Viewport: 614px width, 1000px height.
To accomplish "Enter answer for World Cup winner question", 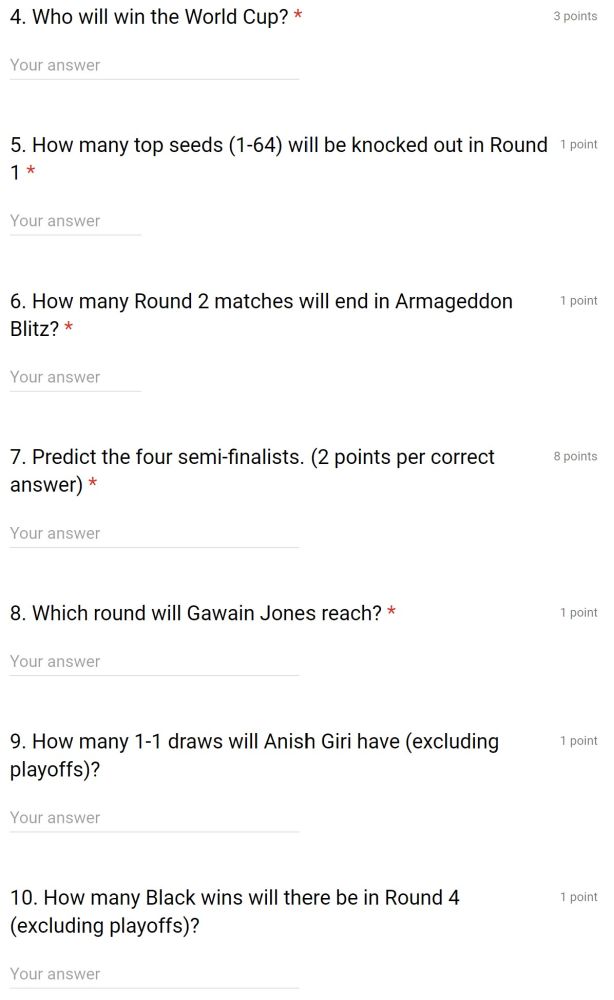I will click(154, 65).
